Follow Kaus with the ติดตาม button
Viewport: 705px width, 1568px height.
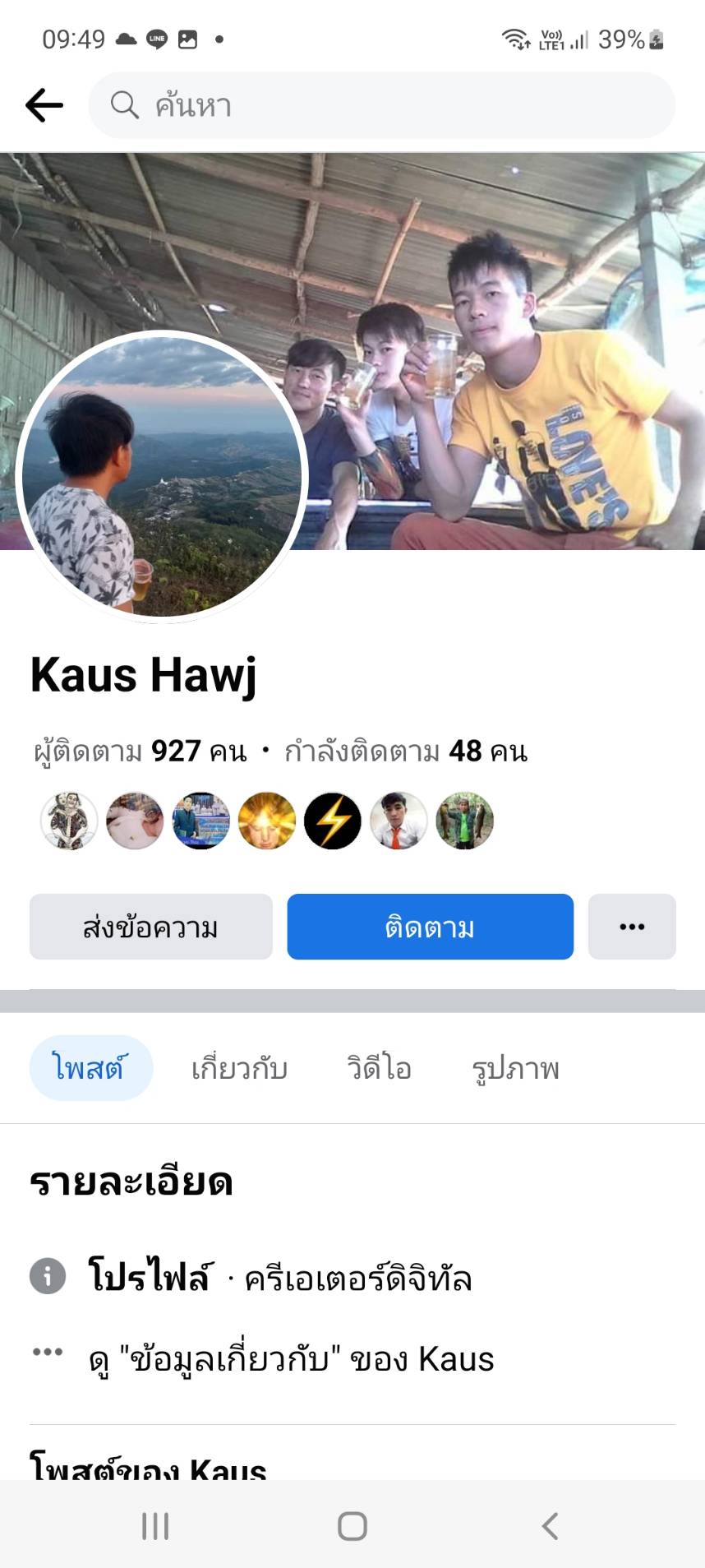tap(430, 927)
